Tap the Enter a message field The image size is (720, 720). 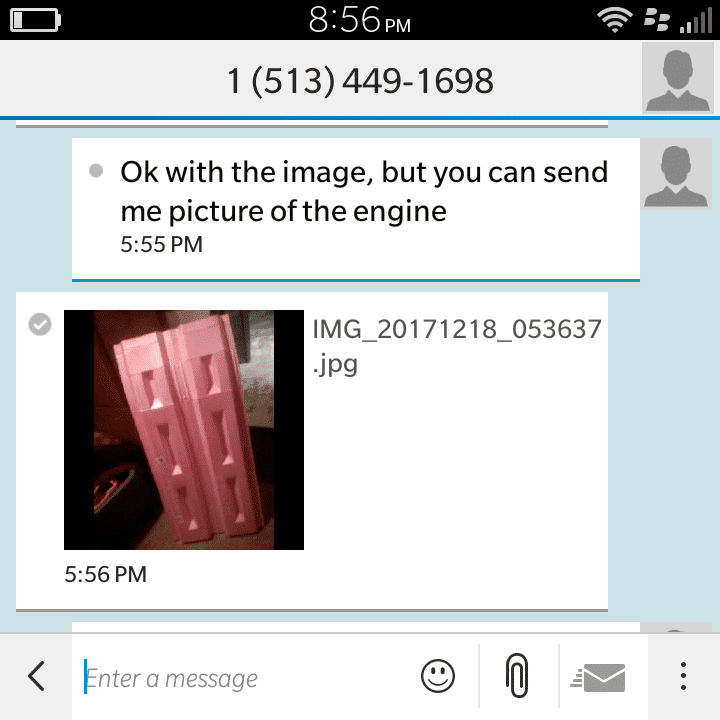[240, 678]
